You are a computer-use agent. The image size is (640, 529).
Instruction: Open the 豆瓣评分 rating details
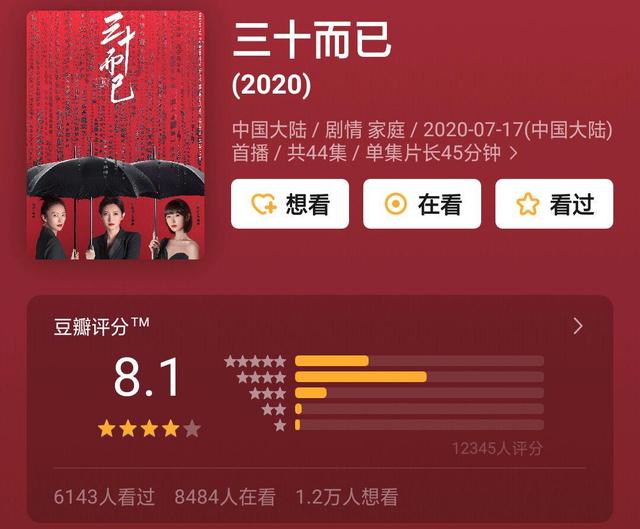tap(577, 326)
